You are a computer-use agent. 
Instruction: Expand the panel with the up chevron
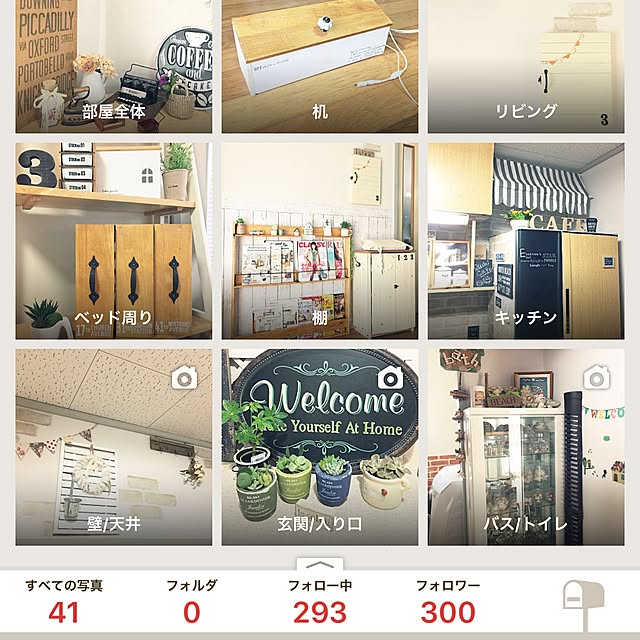(320, 567)
